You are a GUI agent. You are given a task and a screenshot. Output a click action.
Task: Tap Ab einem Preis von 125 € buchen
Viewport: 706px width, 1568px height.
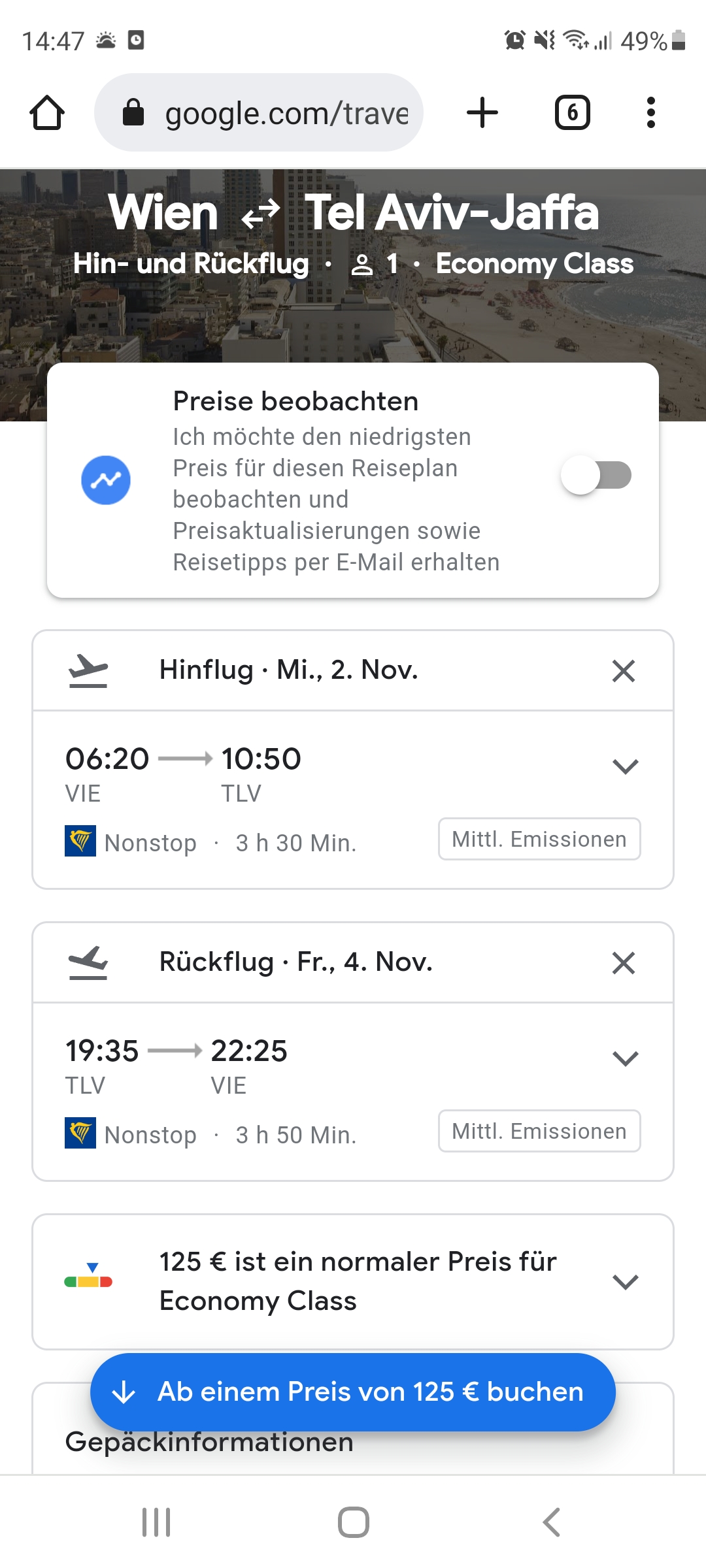tap(353, 1392)
